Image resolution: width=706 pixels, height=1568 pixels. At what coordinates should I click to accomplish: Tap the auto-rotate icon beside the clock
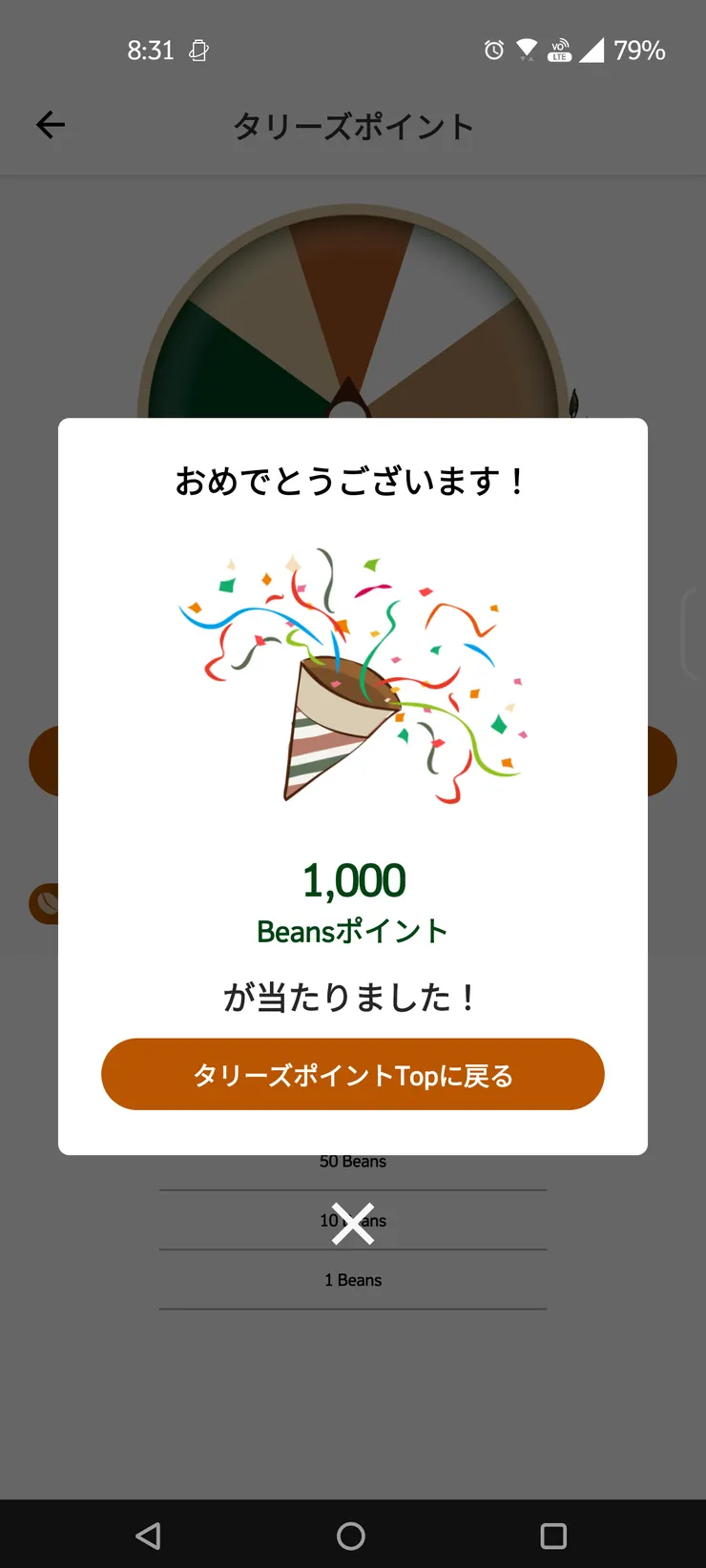point(197,51)
